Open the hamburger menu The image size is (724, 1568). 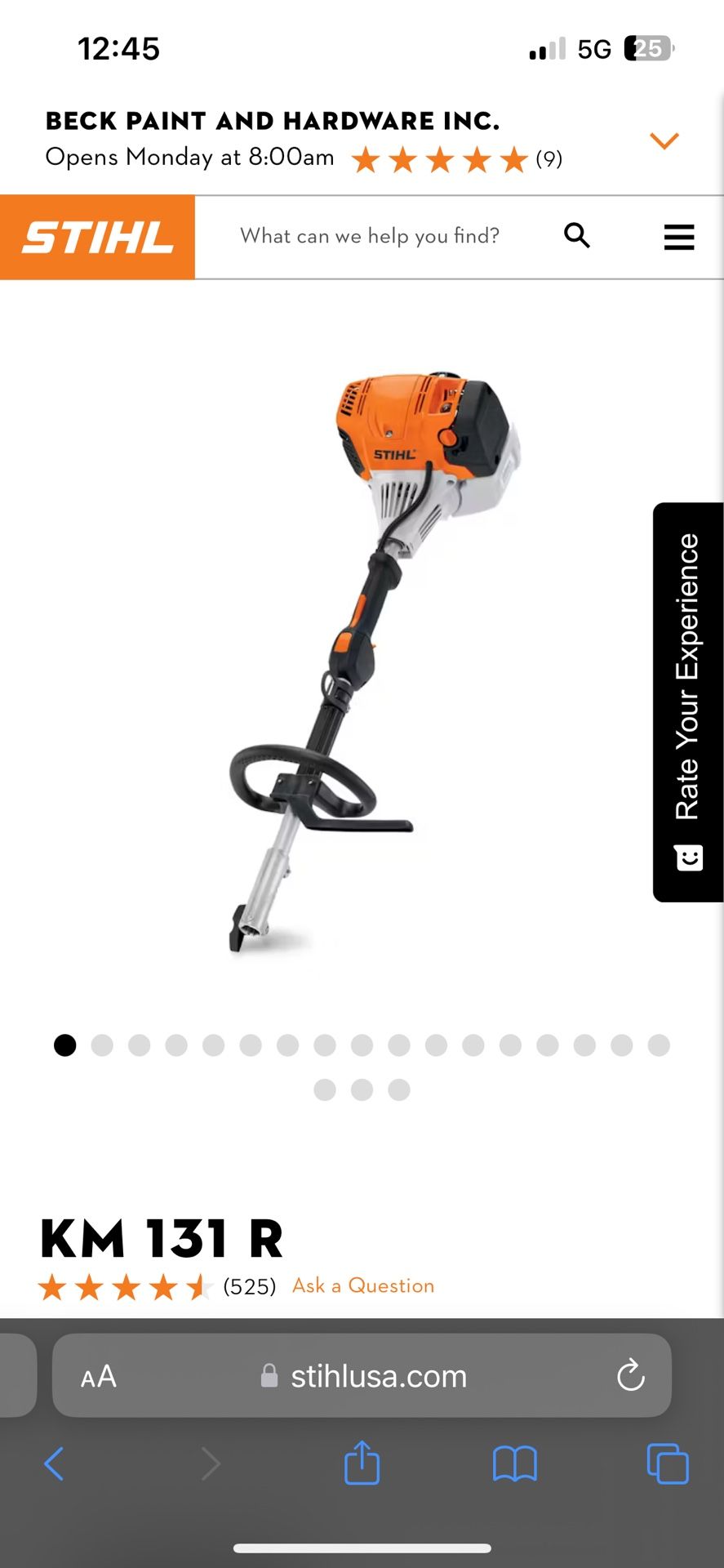click(678, 237)
